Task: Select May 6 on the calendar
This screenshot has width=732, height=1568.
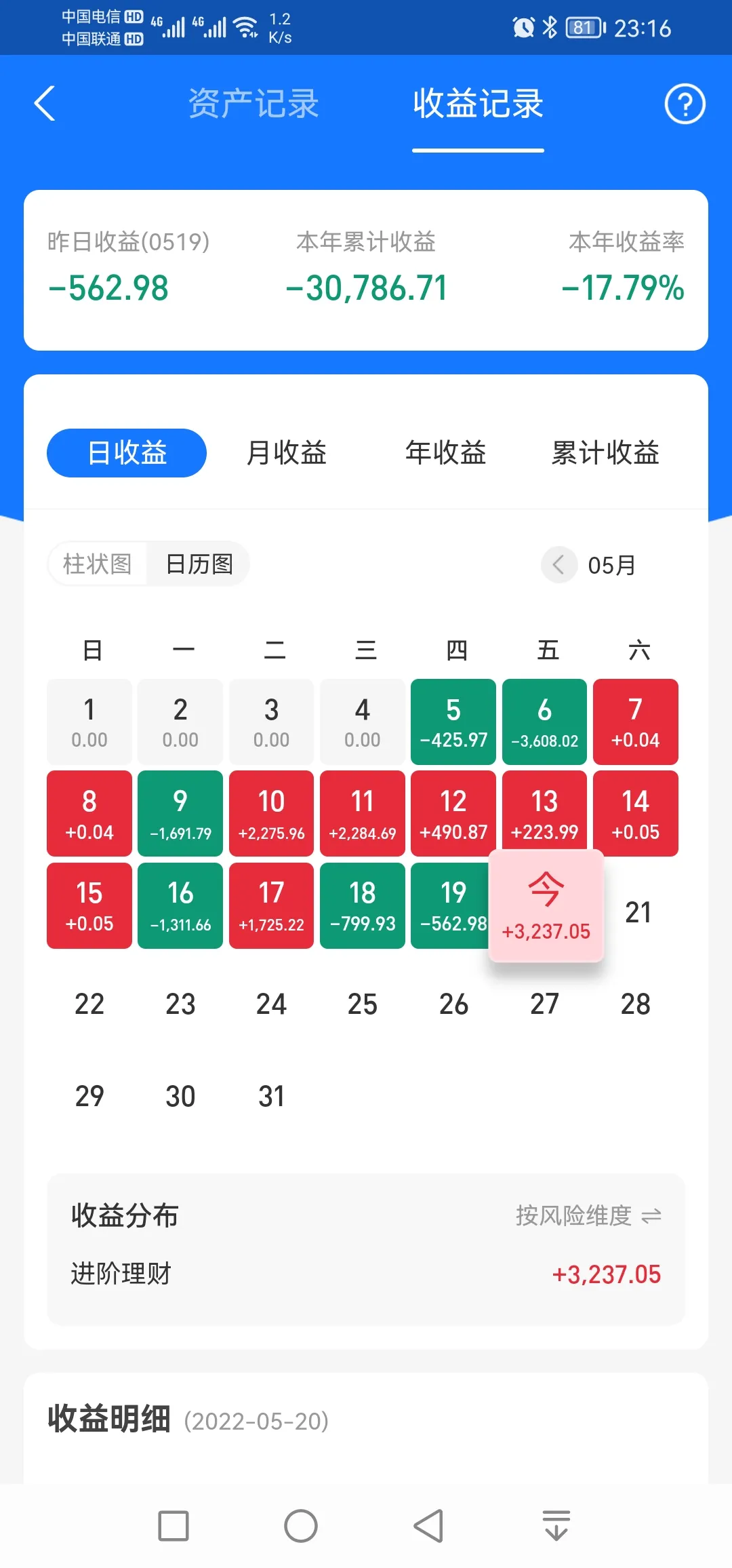Action: click(544, 722)
